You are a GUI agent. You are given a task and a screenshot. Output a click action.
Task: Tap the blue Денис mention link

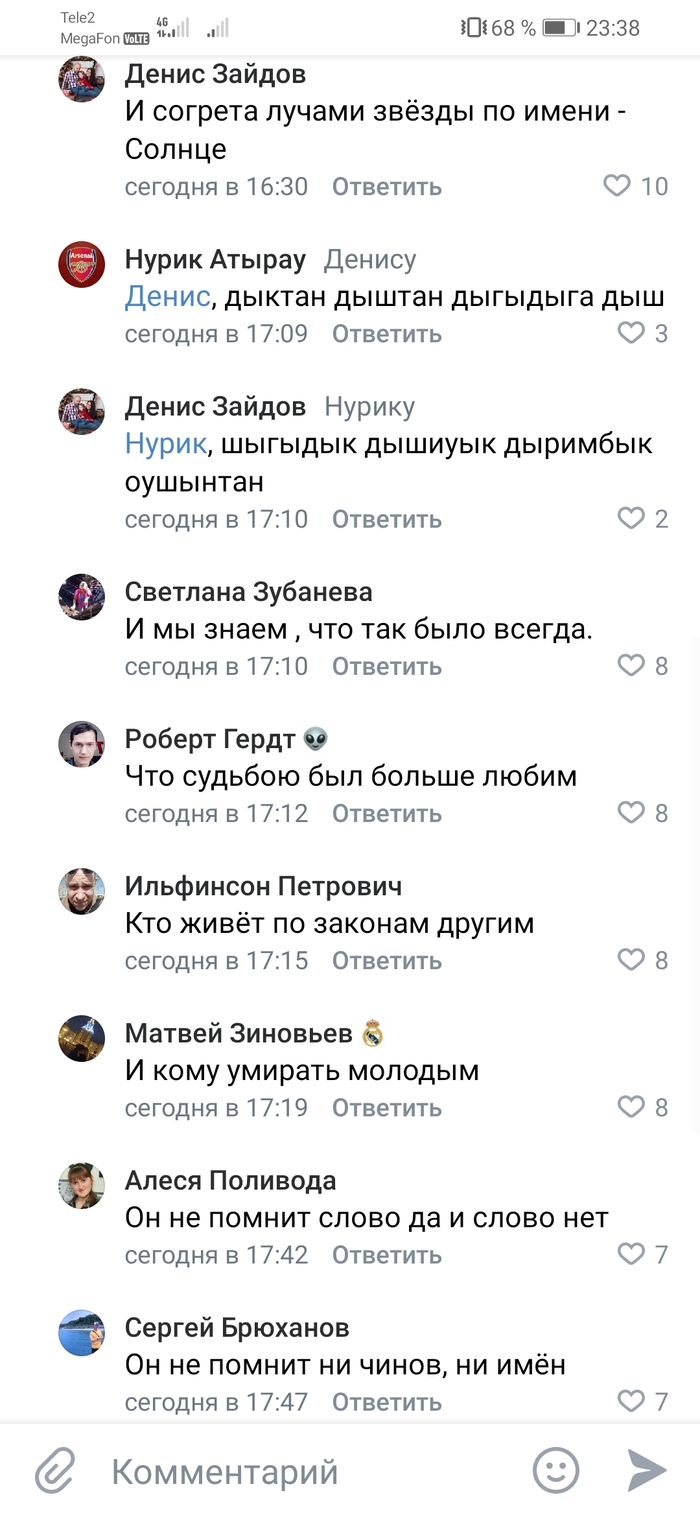click(167, 296)
